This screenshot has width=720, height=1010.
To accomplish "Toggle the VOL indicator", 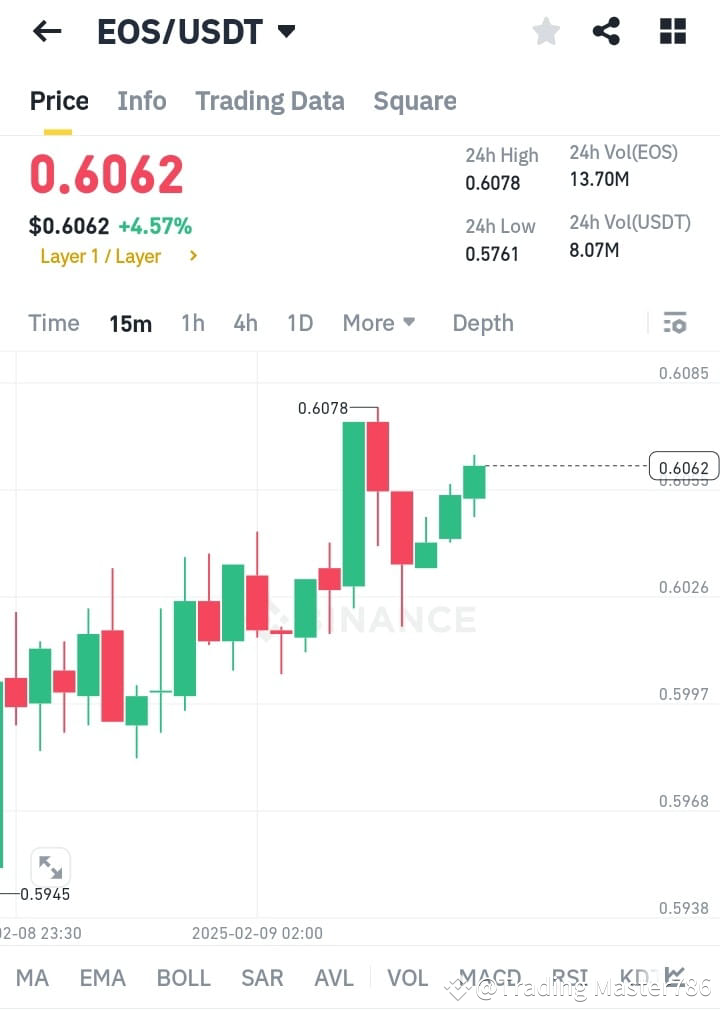I will pyautogui.click(x=407, y=977).
